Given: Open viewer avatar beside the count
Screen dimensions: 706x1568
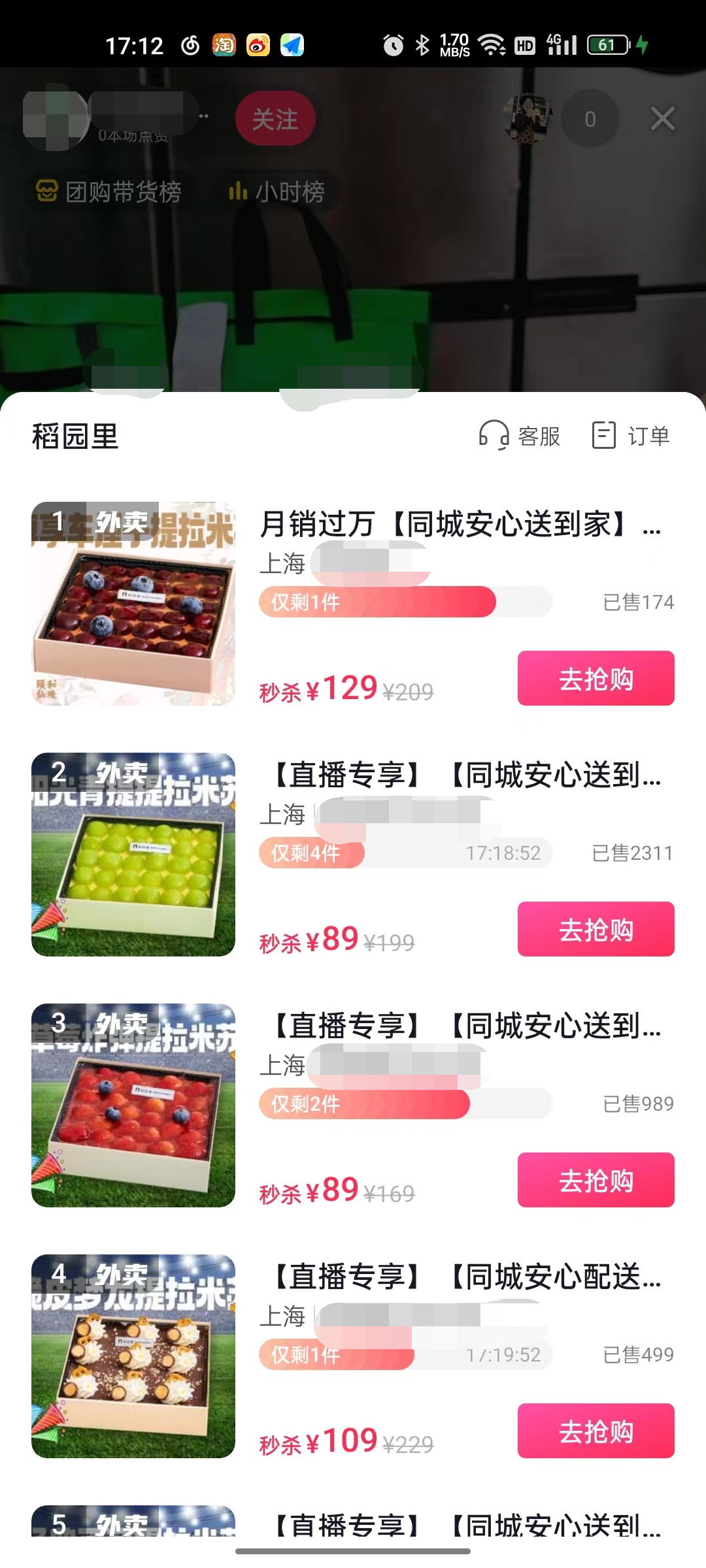Looking at the screenshot, I should 527,119.
